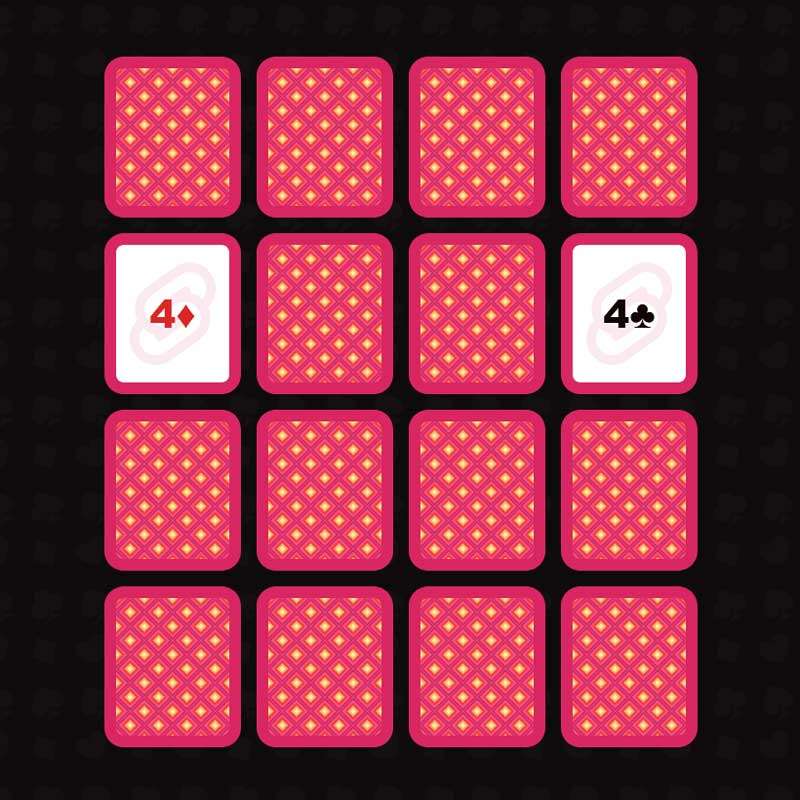Tap the 4 of clubs card

[628, 314]
